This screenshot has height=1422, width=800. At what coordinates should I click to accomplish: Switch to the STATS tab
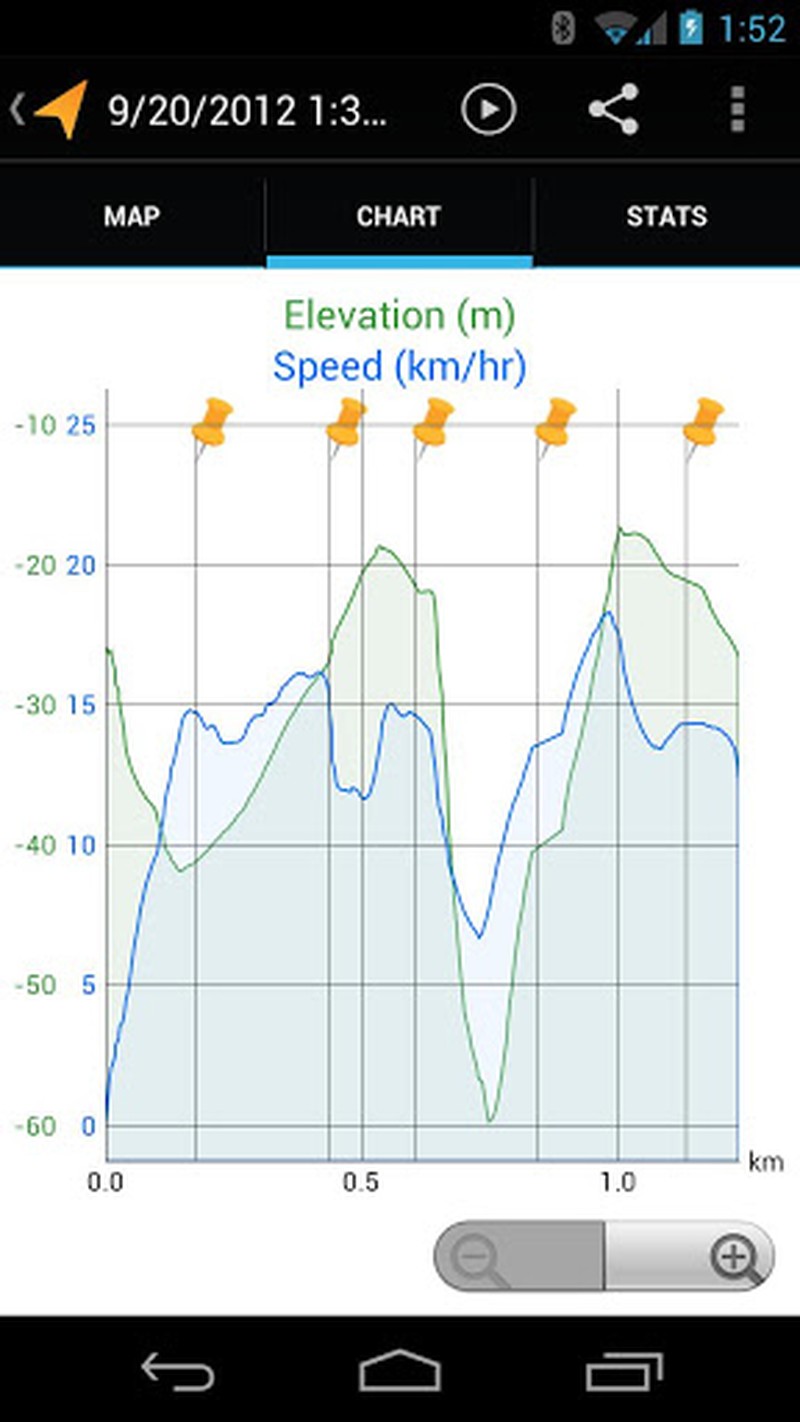[x=666, y=217]
